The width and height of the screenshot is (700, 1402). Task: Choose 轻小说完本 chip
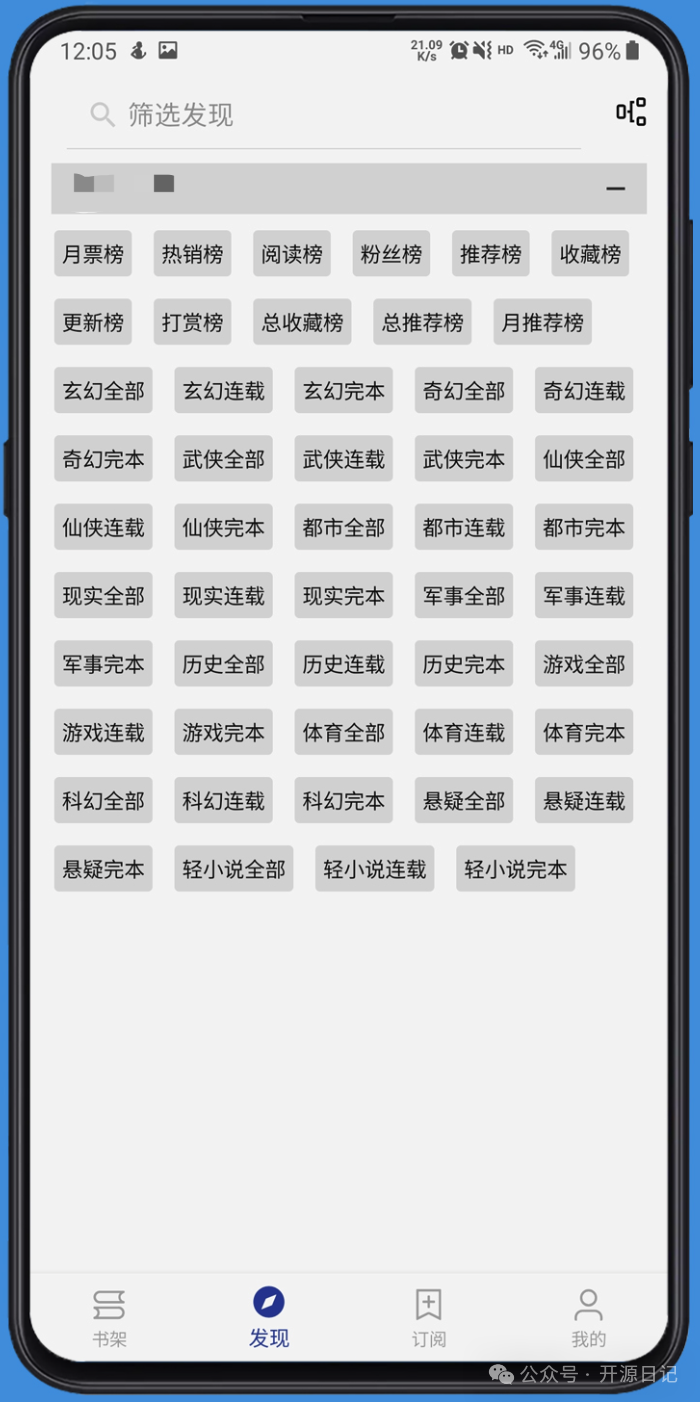(x=515, y=869)
